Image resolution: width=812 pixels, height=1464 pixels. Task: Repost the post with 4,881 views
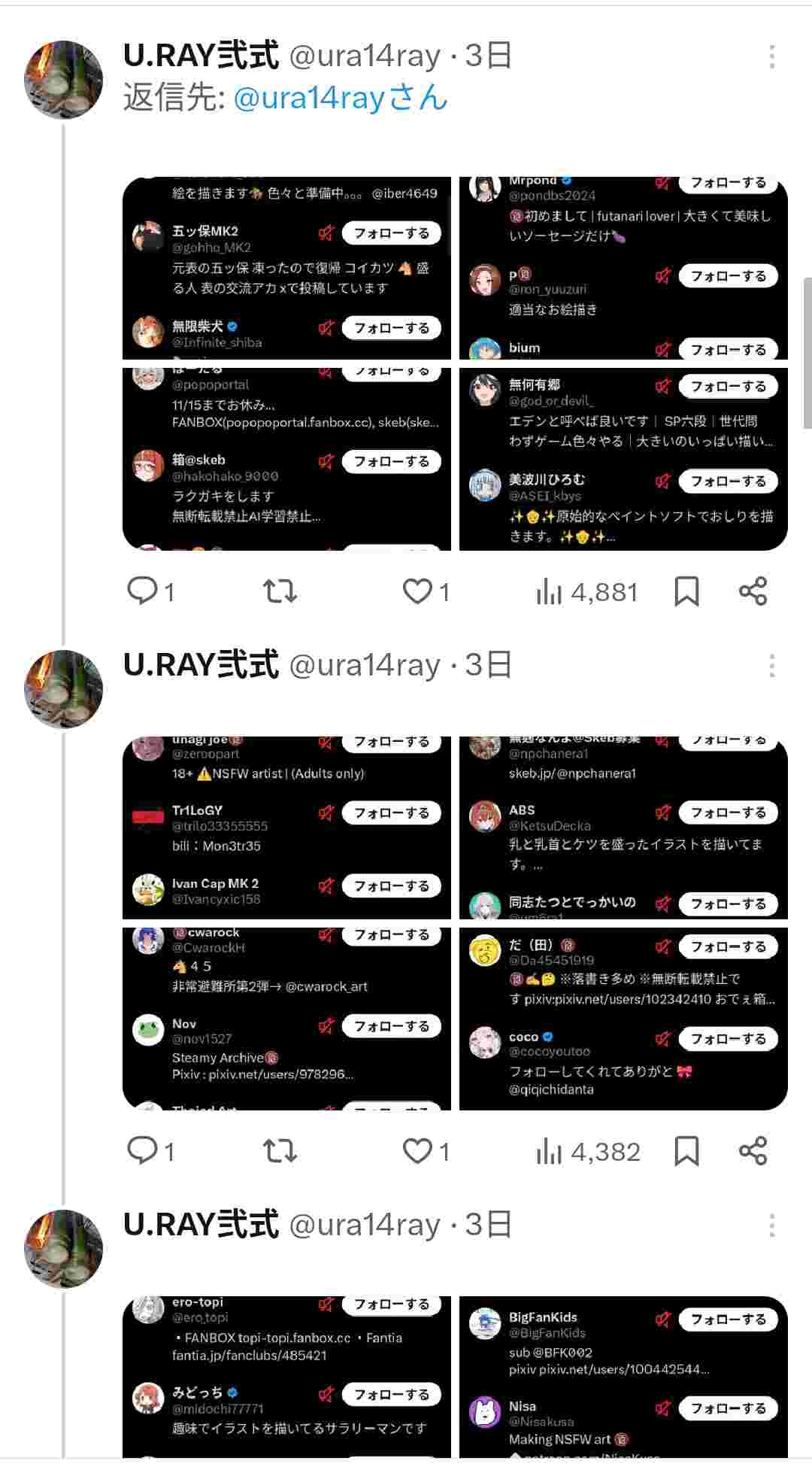[280, 591]
